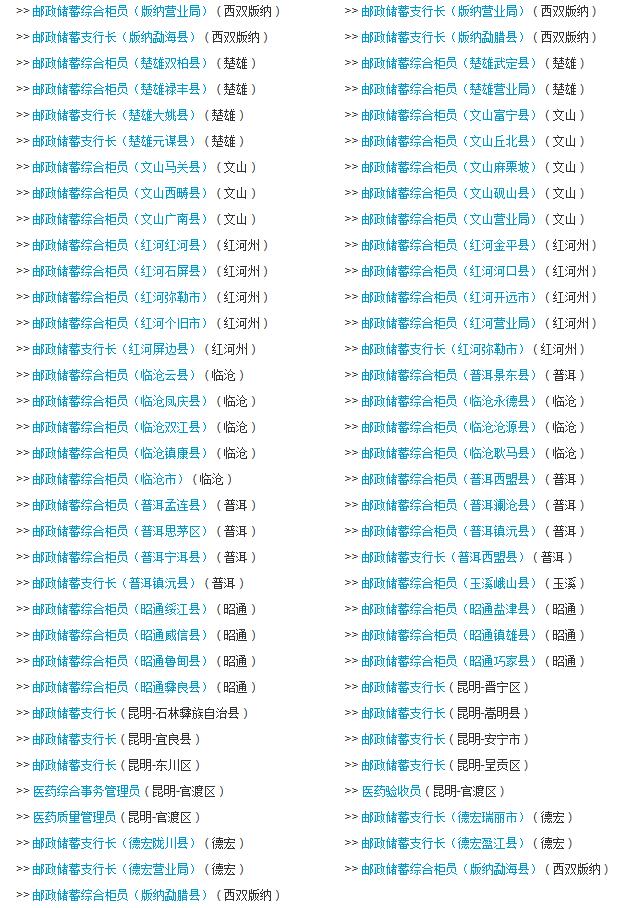Select 邮政储蓄支行长 in 昆明-安宁市
Image resolution: width=623 pixels, height=908 pixels.
[403, 739]
